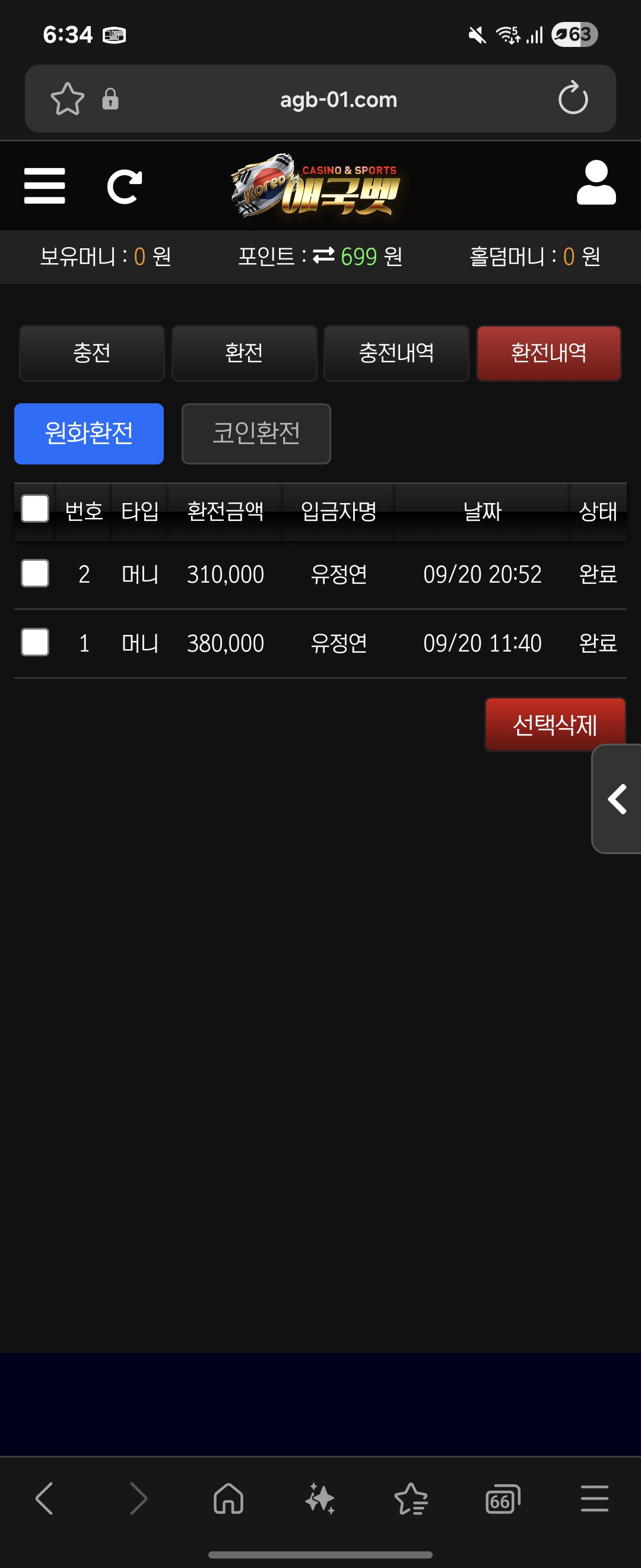
Task: Reload the page from address bar
Action: pyautogui.click(x=573, y=99)
